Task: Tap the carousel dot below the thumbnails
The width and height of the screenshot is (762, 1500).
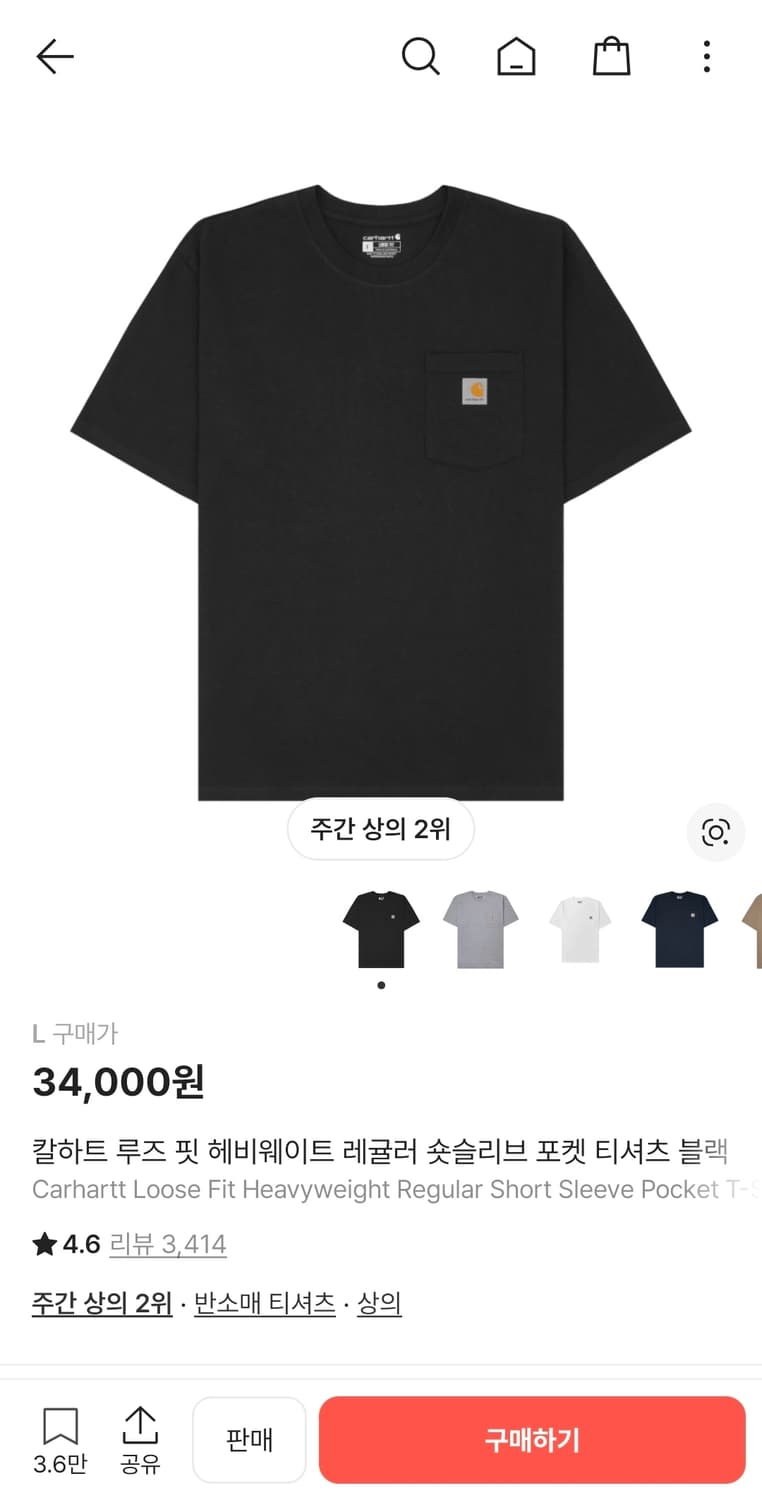Action: tap(381, 984)
